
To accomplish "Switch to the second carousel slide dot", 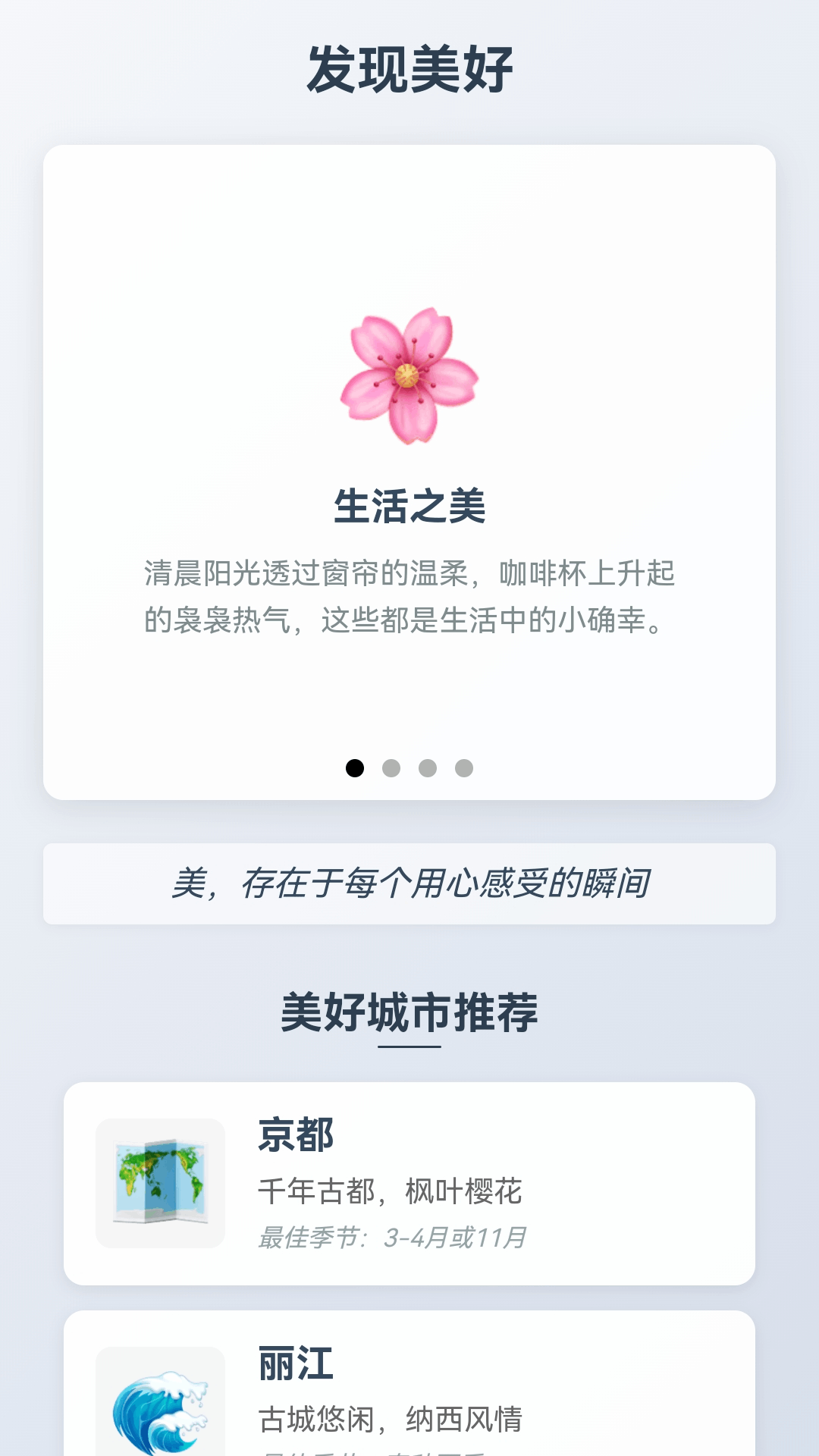I will coord(391,767).
